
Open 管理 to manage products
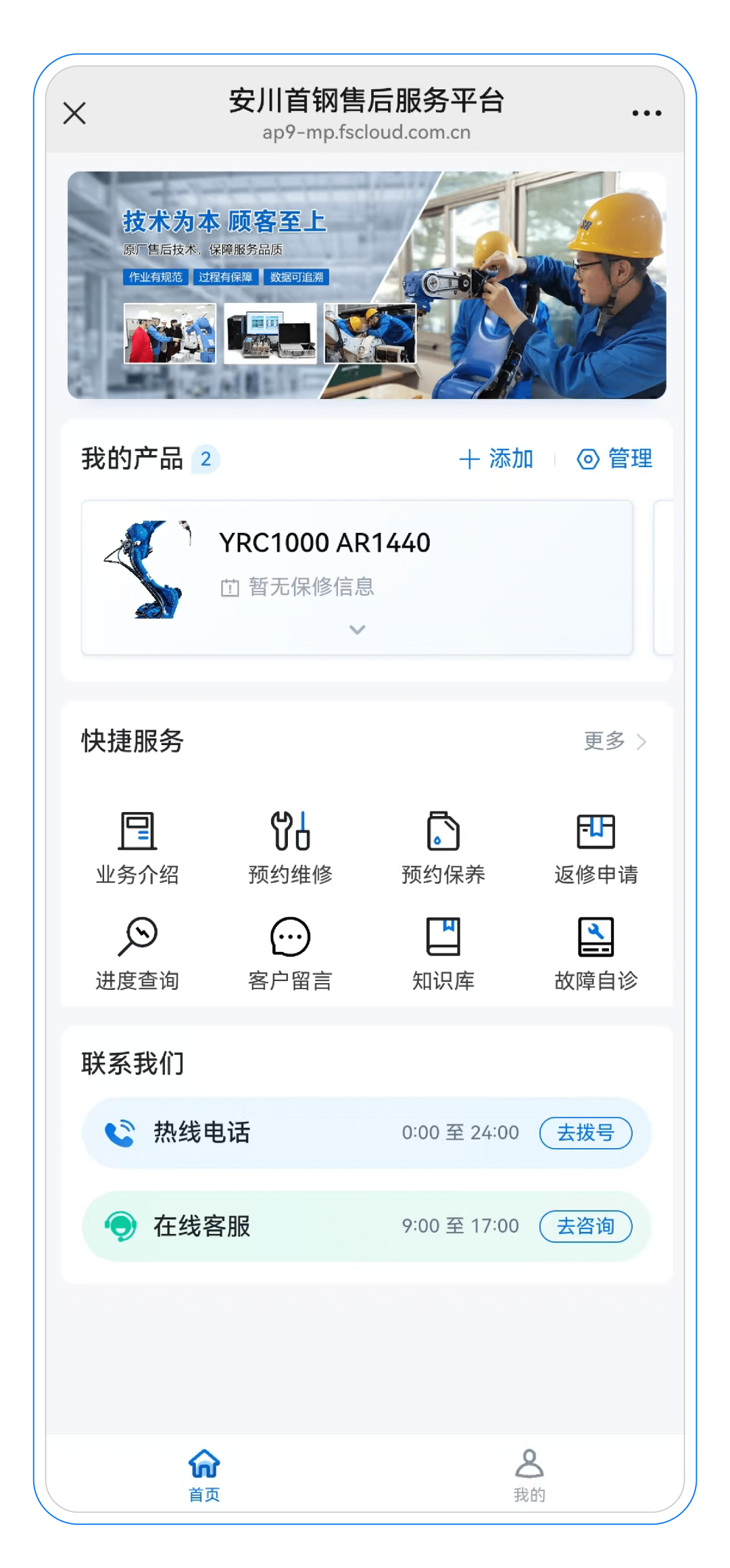(614, 459)
